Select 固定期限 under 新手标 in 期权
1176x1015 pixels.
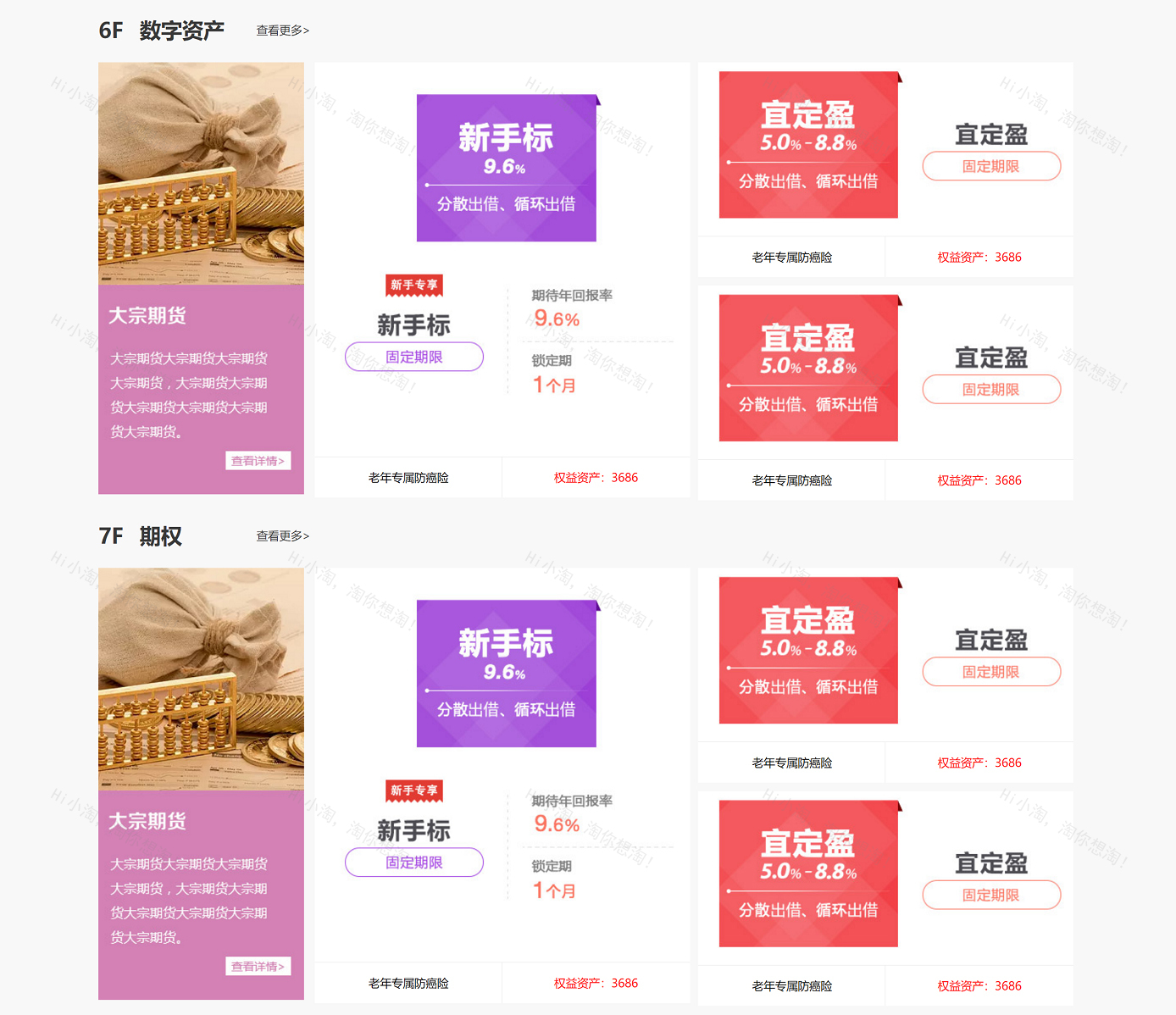point(414,862)
